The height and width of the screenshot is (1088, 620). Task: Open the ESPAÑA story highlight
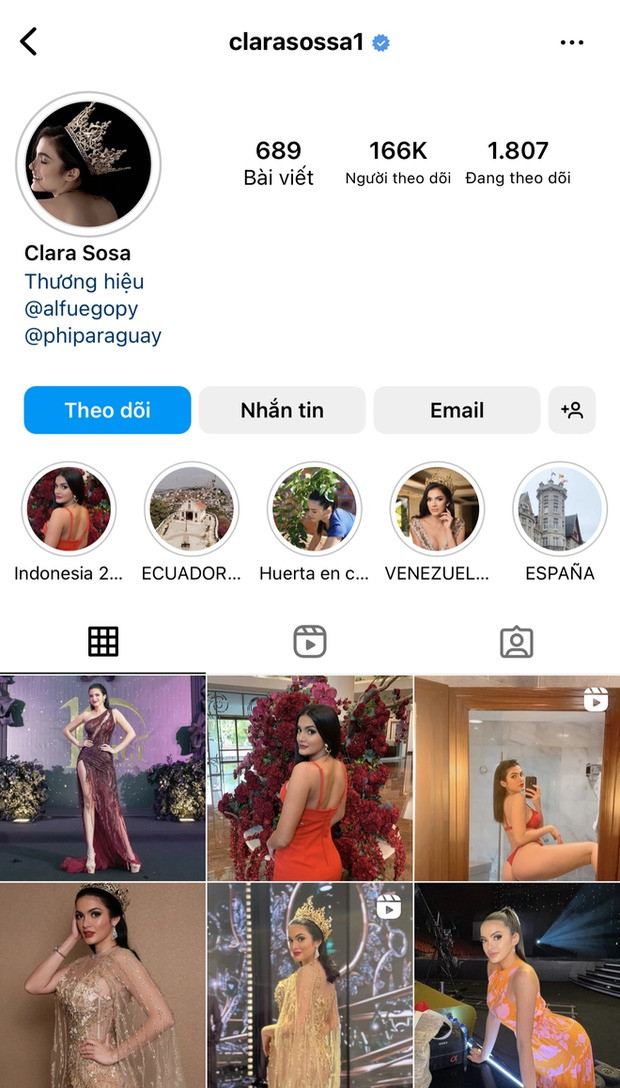point(560,508)
